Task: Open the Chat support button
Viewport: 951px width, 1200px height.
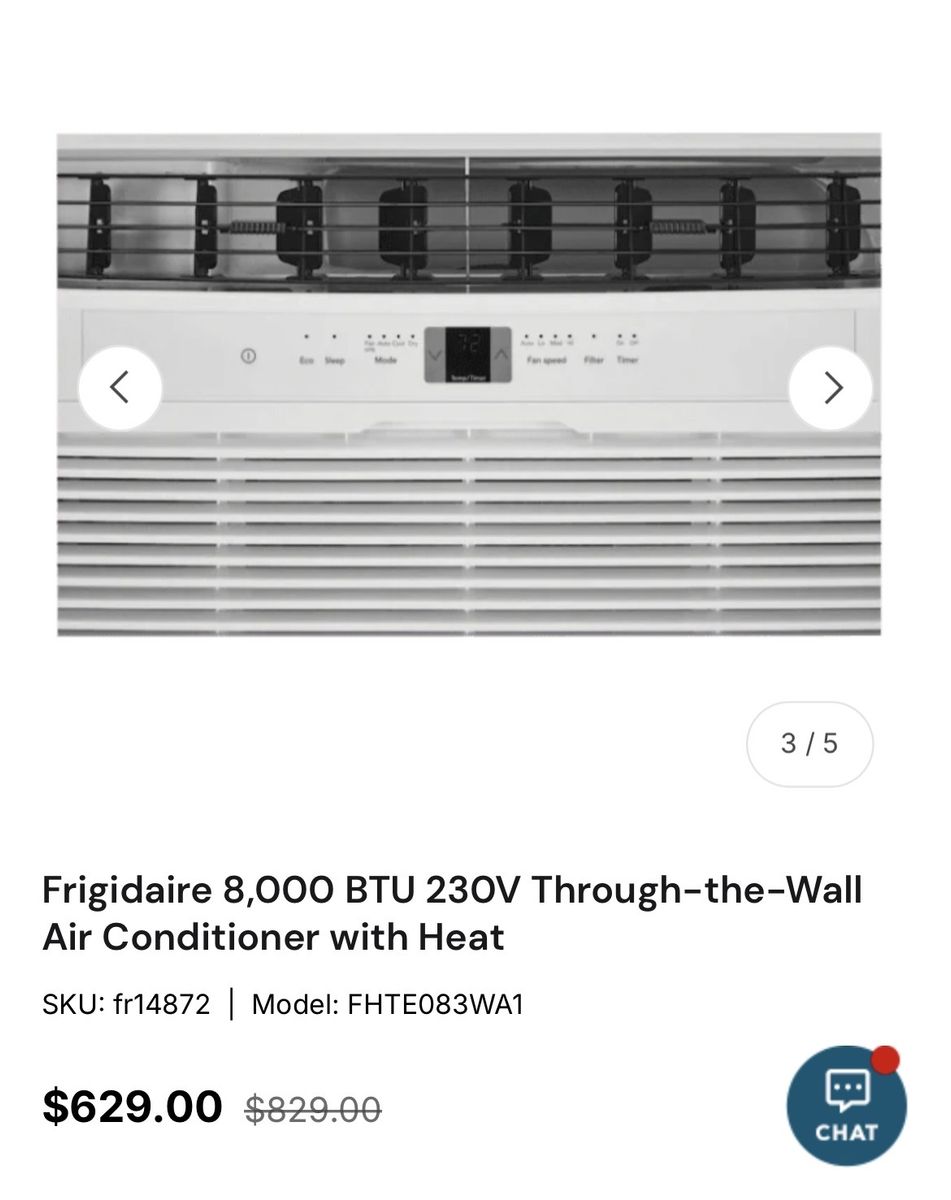Action: tap(846, 1106)
